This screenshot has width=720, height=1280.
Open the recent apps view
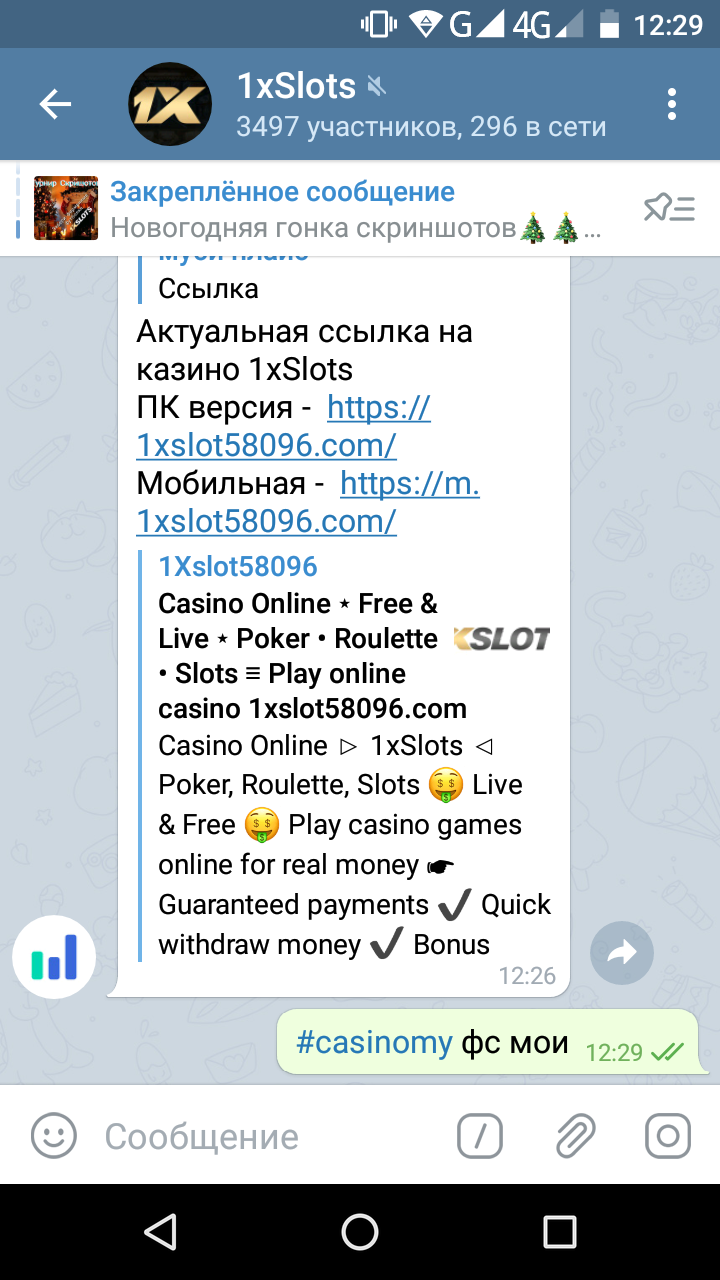pos(560,1232)
